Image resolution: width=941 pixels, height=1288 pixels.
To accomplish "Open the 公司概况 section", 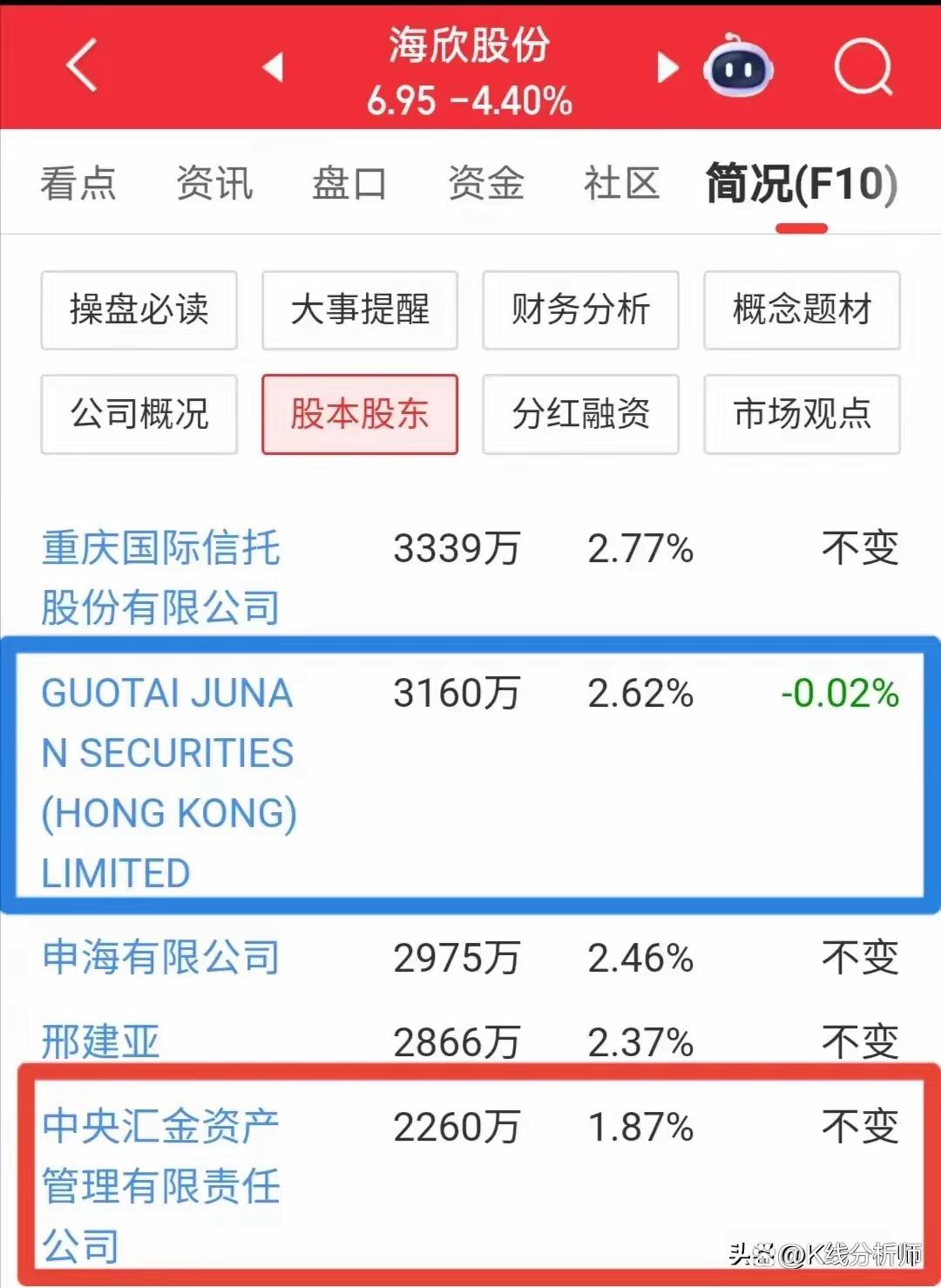I will pos(139,414).
